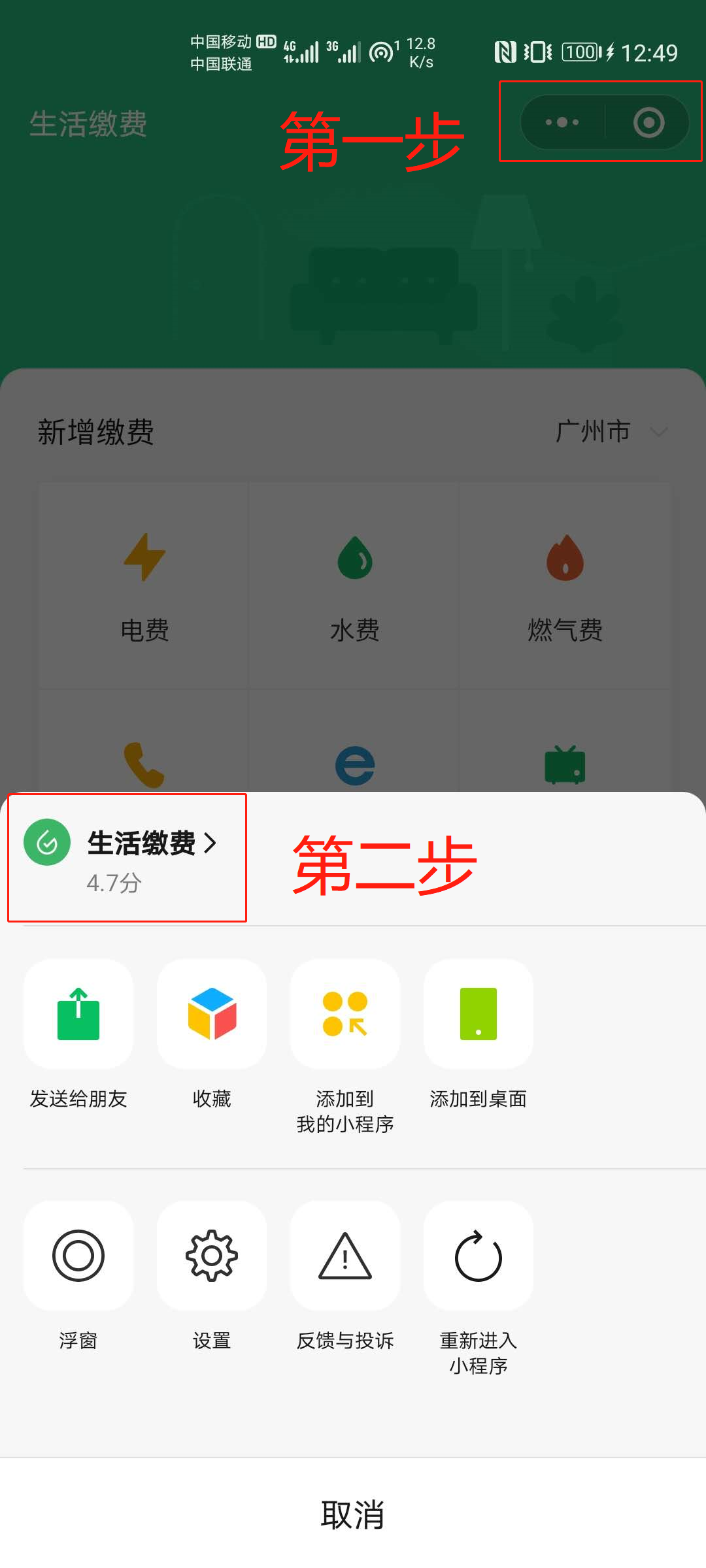This screenshot has height=1568, width=706.
Task: Select 添加到桌面
Action: coord(479,1014)
